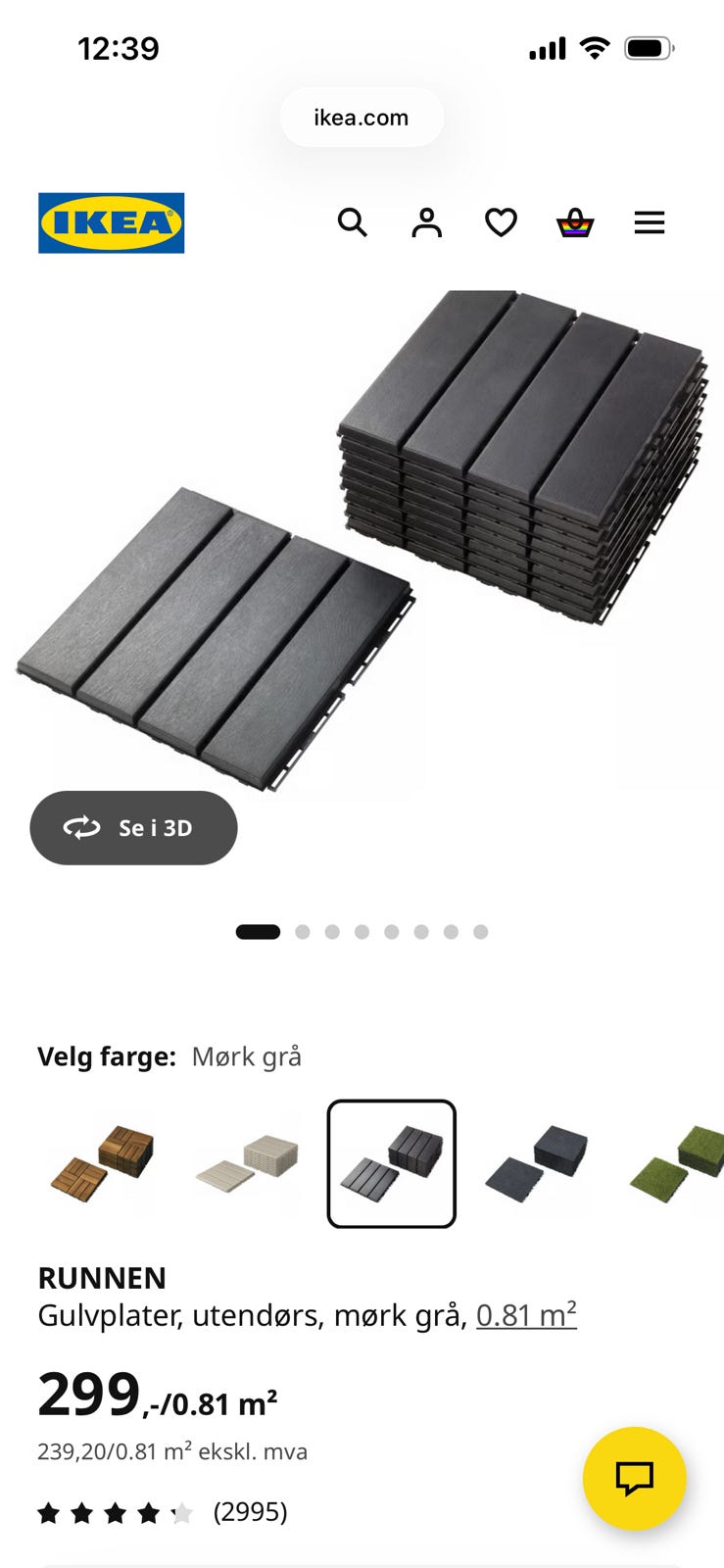Tap the Se i 3D button
This screenshot has height=1568, width=724.
(133, 828)
